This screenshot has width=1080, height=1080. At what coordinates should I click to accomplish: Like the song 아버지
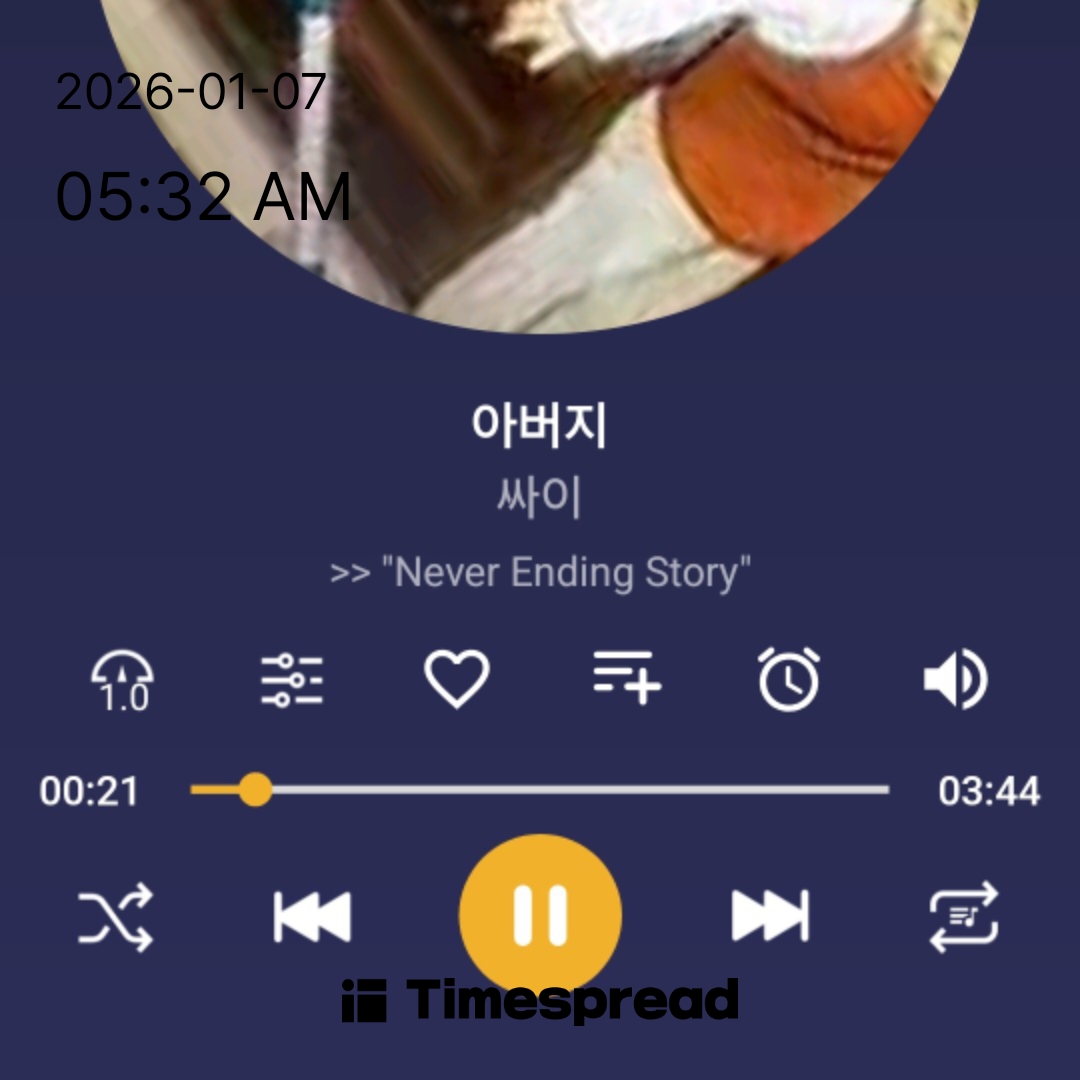pyautogui.click(x=457, y=679)
